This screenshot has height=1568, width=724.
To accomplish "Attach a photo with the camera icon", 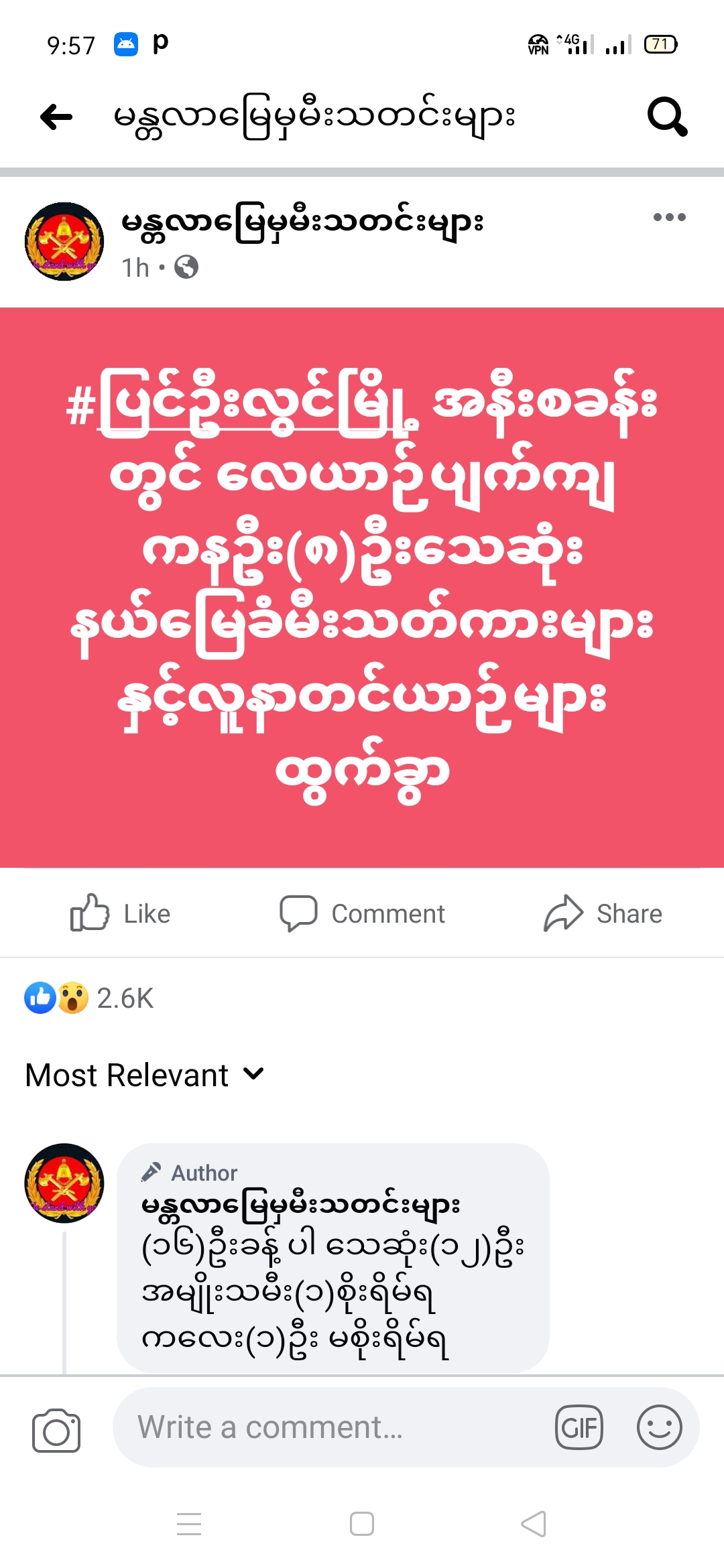I will pyautogui.click(x=56, y=1429).
